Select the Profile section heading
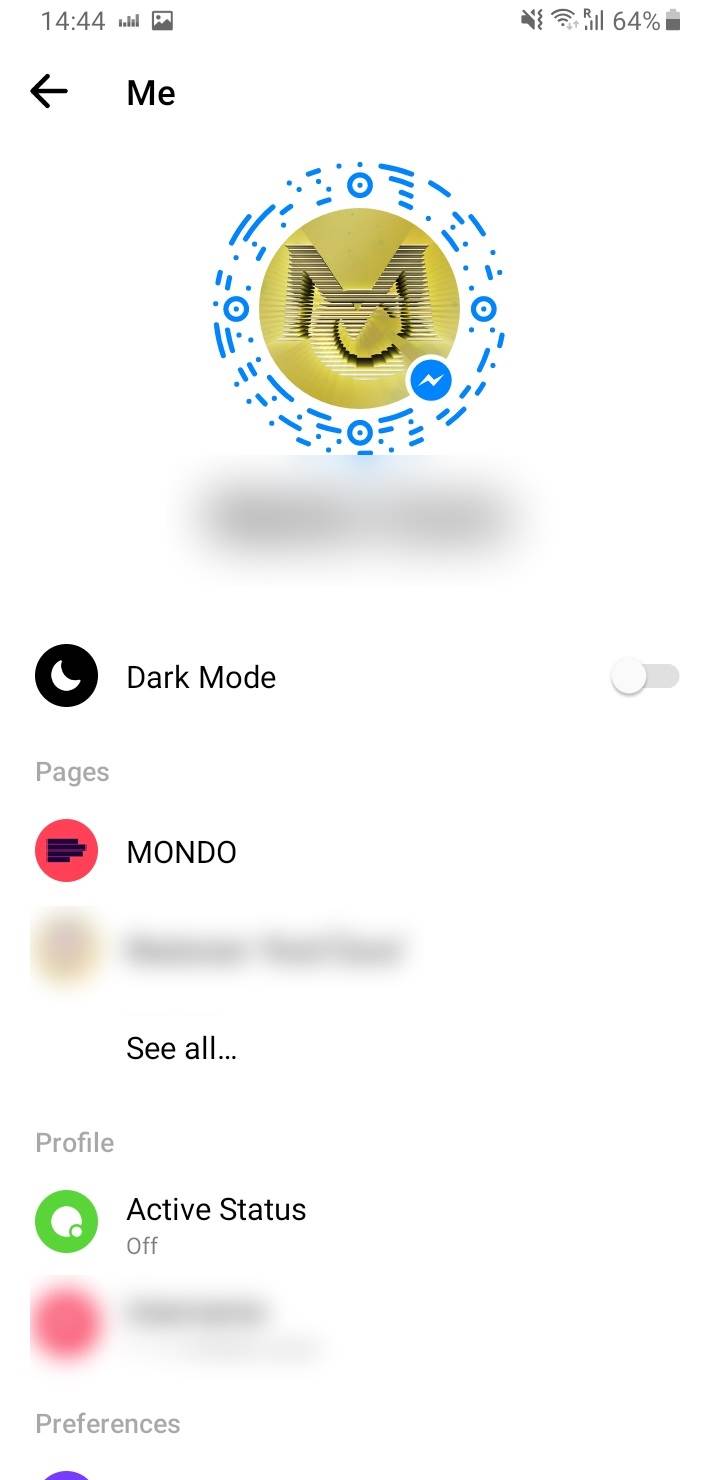Screen dimensions: 720x1480 [74, 1142]
